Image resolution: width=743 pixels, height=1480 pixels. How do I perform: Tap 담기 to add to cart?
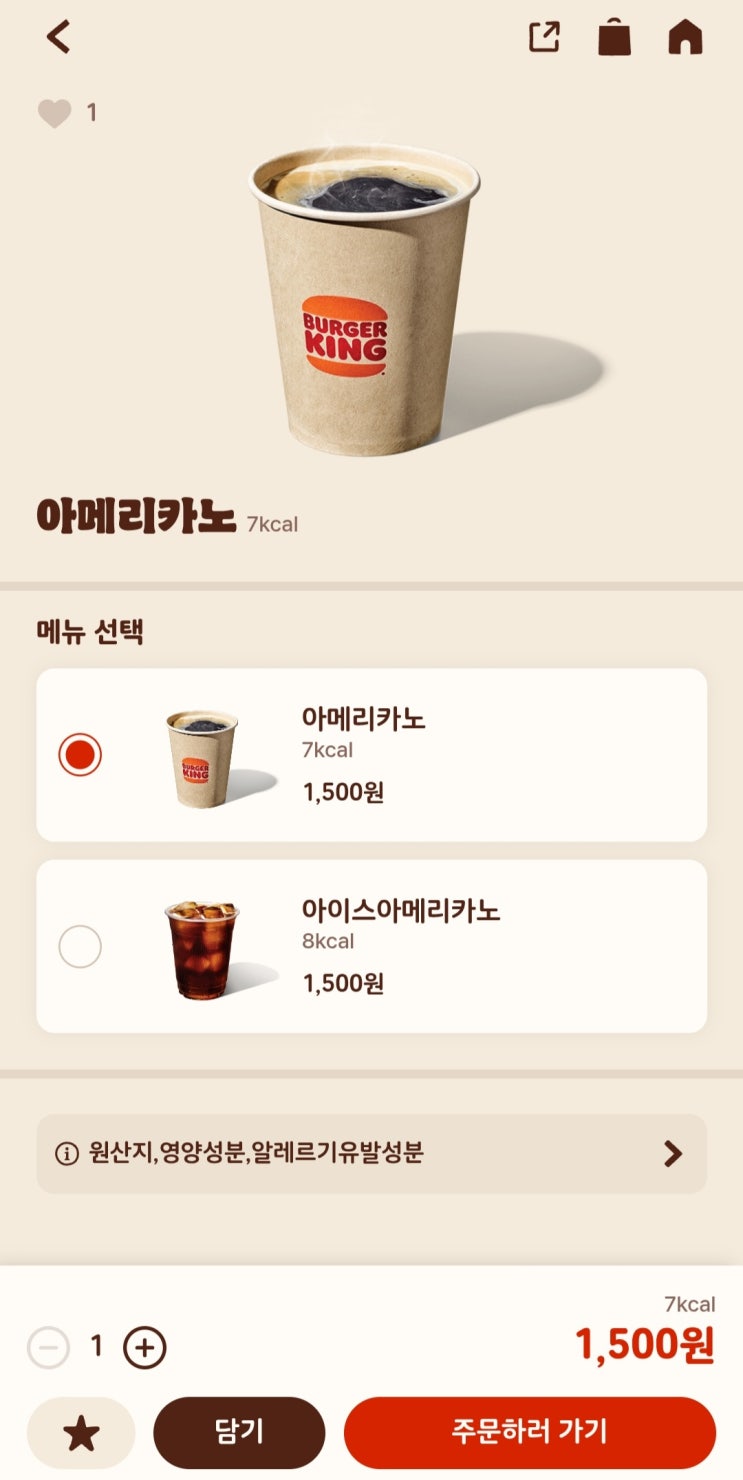click(x=239, y=1432)
